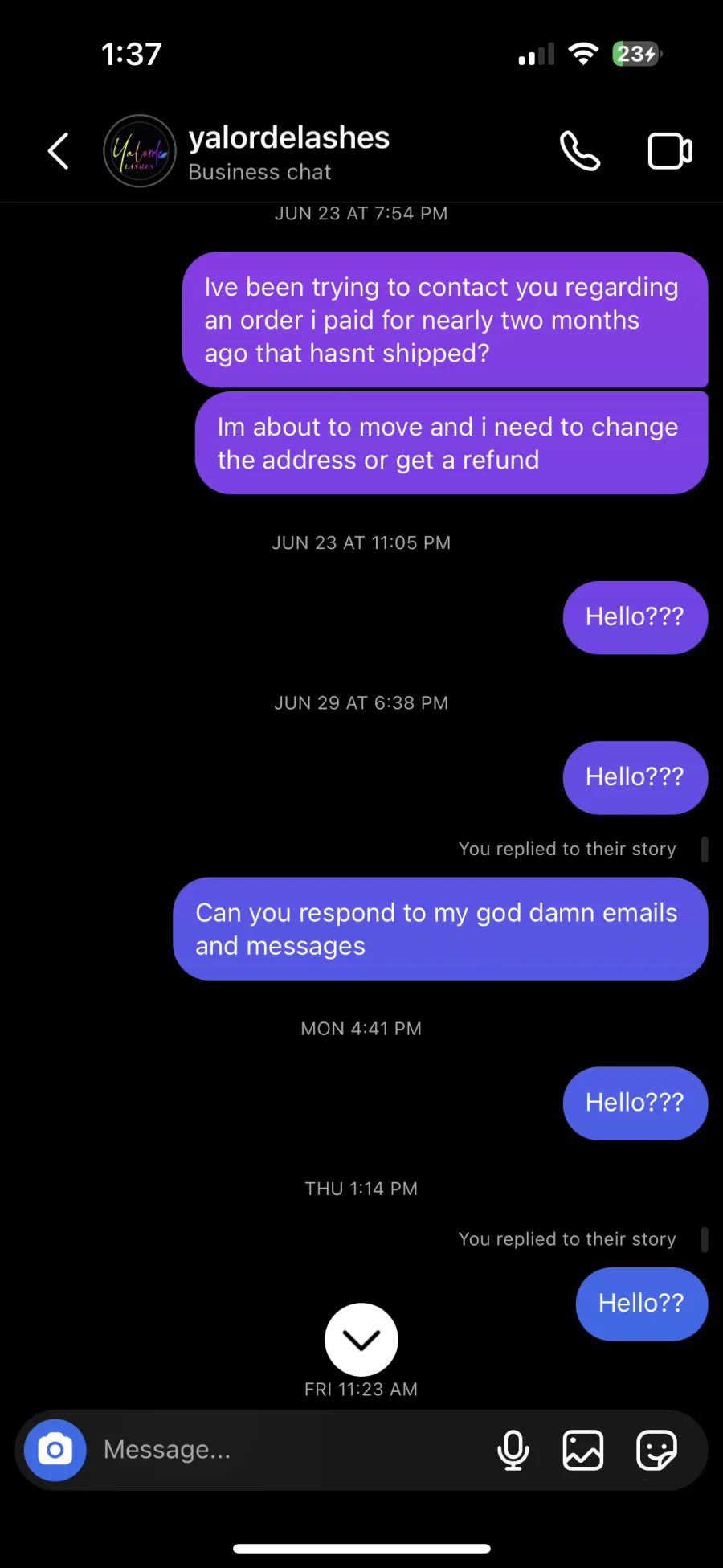Open the sticker picker

click(x=656, y=1450)
